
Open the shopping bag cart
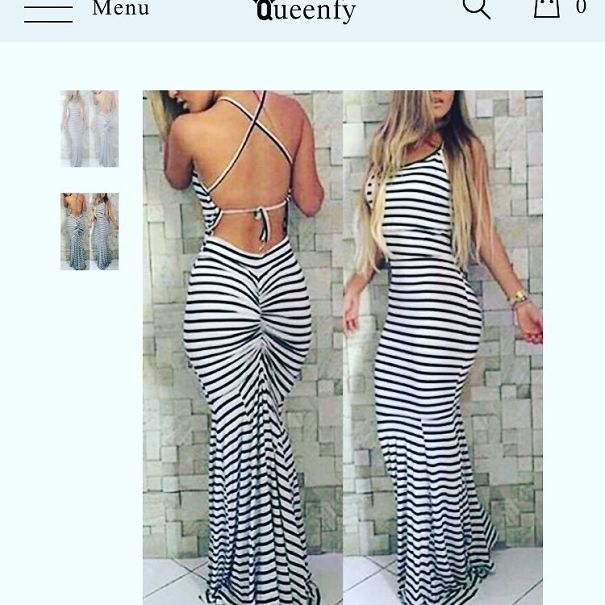tap(546, 9)
